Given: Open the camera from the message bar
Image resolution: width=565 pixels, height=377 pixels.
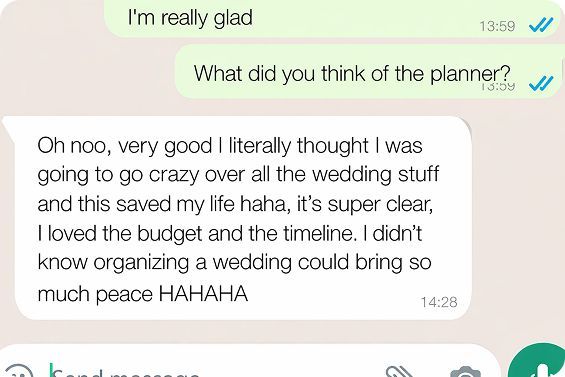Looking at the screenshot, I should point(465,372).
